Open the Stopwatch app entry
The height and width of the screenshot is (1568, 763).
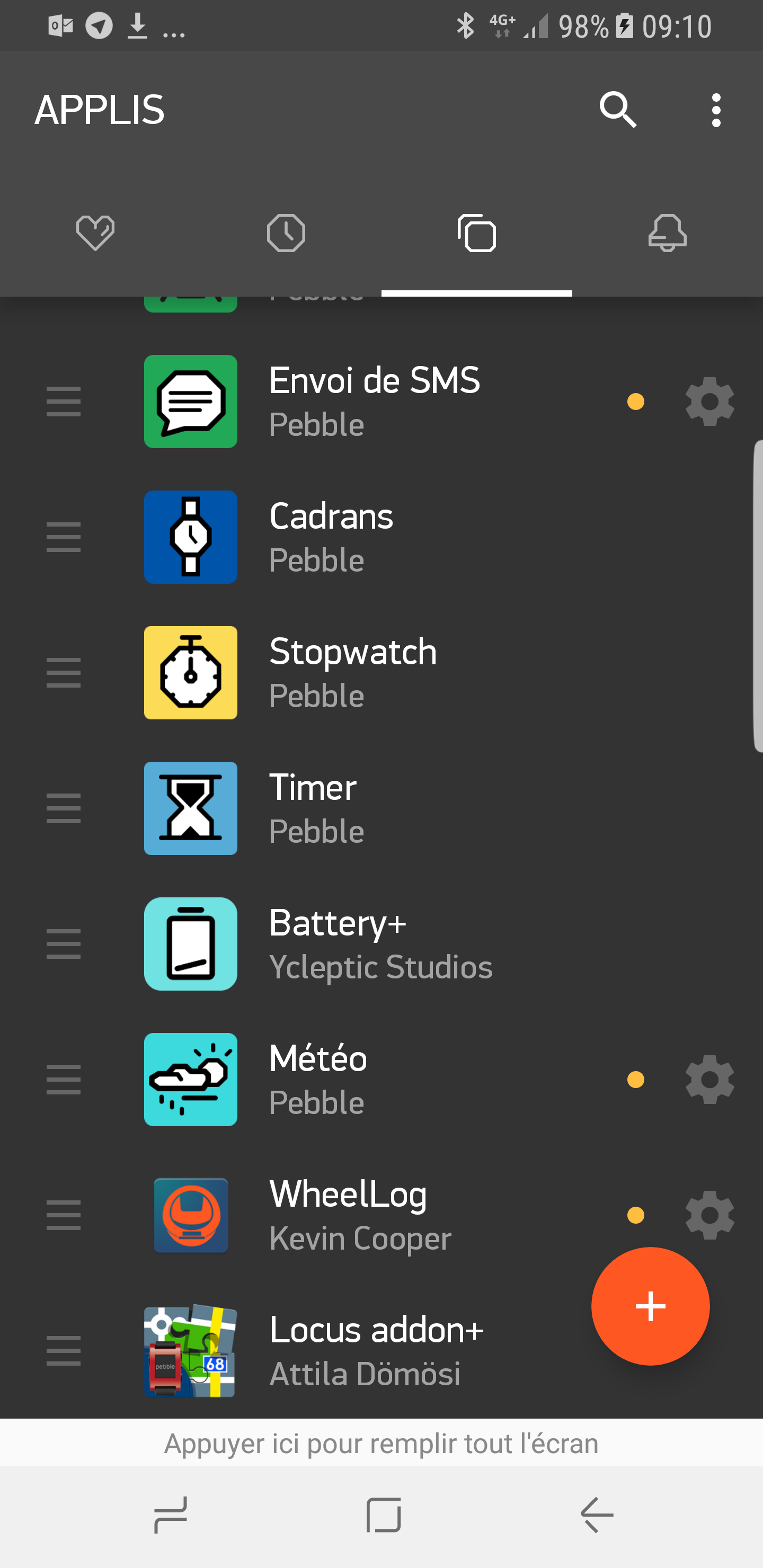coord(381,673)
